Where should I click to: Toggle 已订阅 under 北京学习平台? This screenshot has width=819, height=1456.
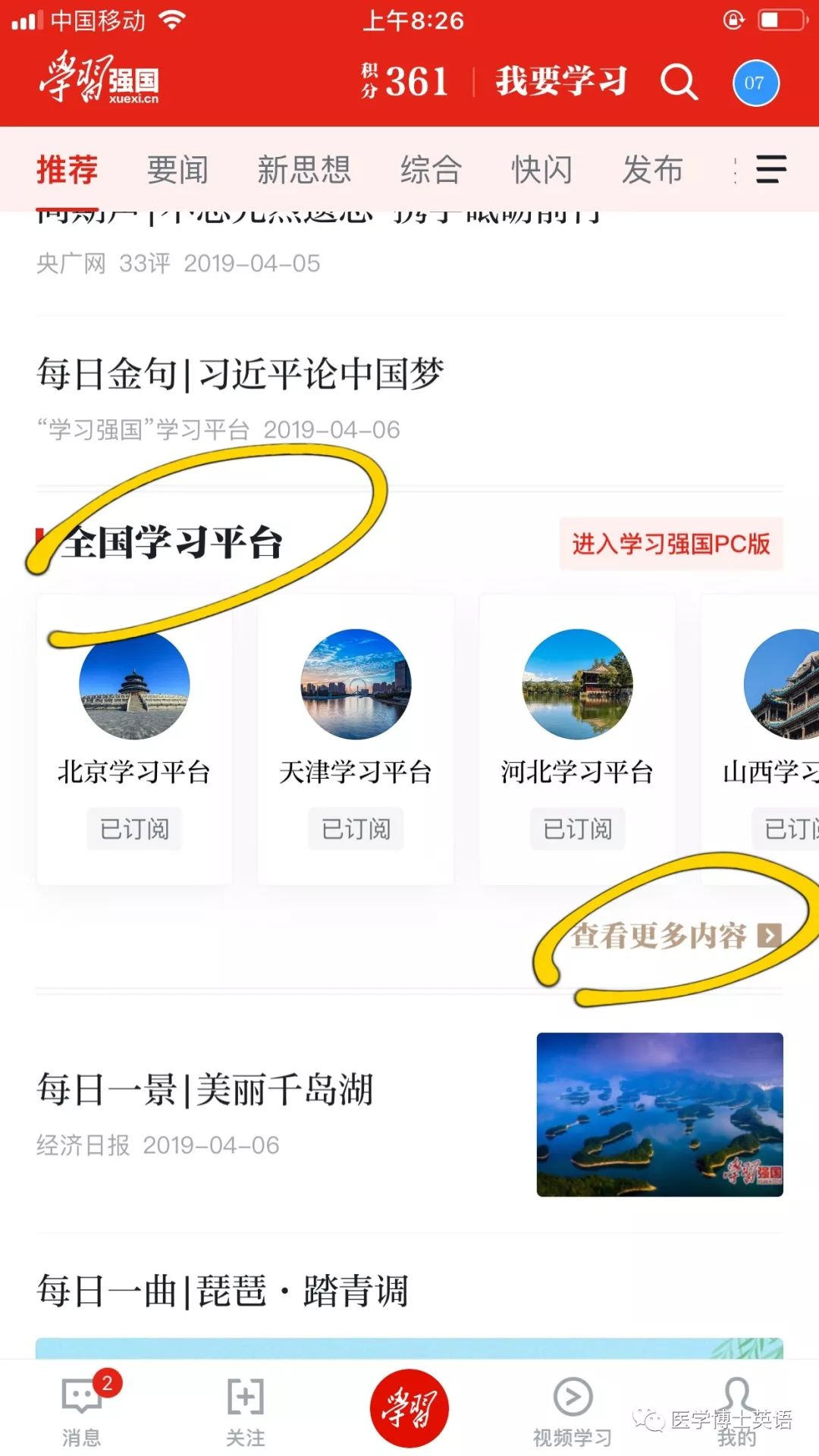click(x=133, y=829)
